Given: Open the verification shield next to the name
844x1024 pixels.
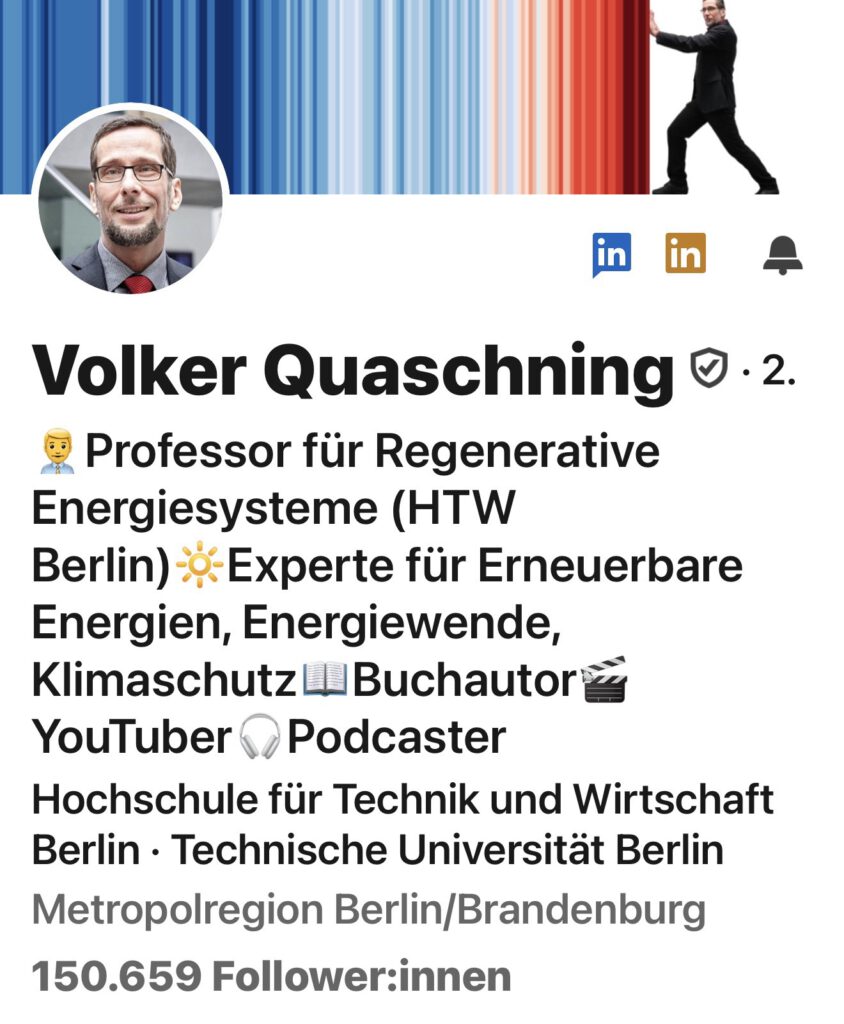Looking at the screenshot, I should point(708,372).
